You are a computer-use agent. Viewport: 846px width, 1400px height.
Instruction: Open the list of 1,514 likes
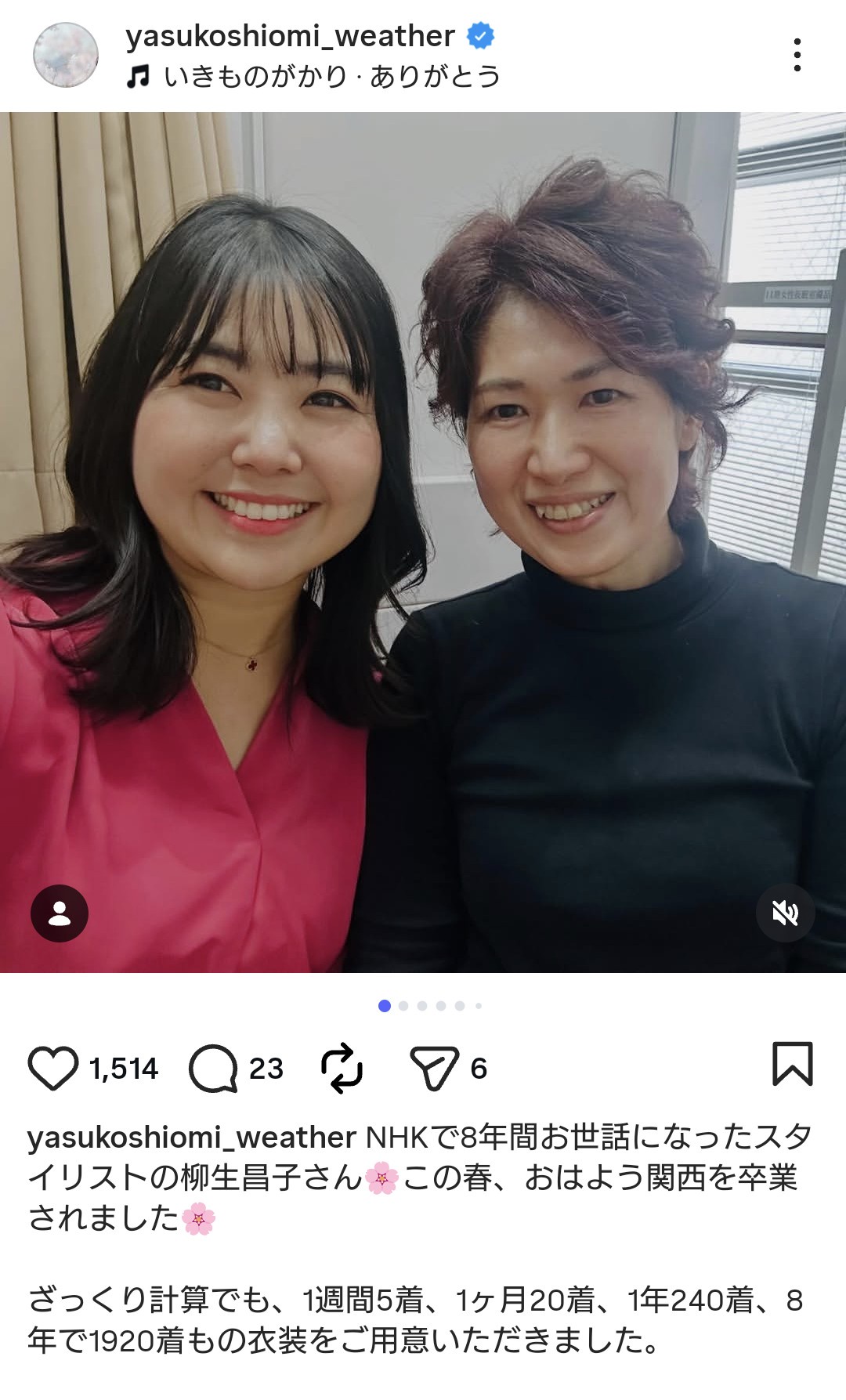[124, 1069]
